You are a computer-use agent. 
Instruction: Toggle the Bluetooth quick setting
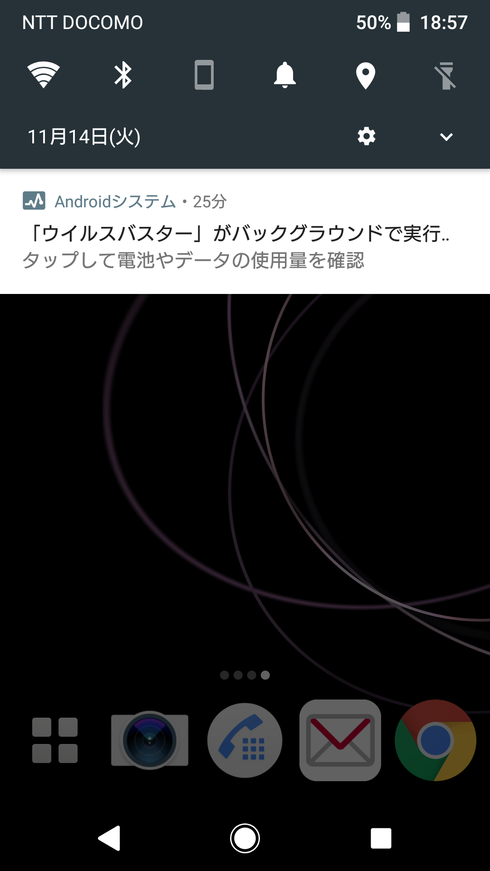[123, 75]
